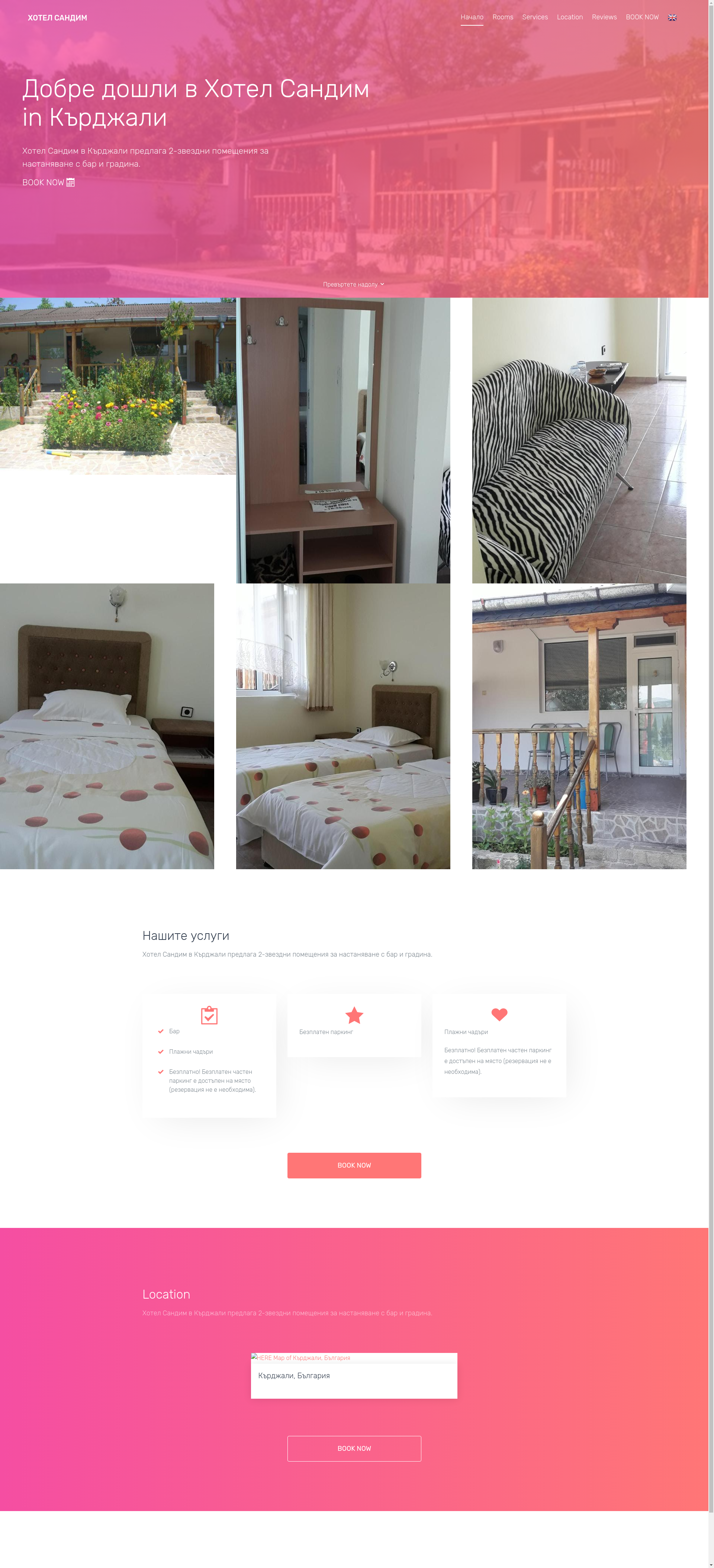The width and height of the screenshot is (714, 1568).
Task: Tap BOOK NOW in top navigation
Action: coord(641,17)
